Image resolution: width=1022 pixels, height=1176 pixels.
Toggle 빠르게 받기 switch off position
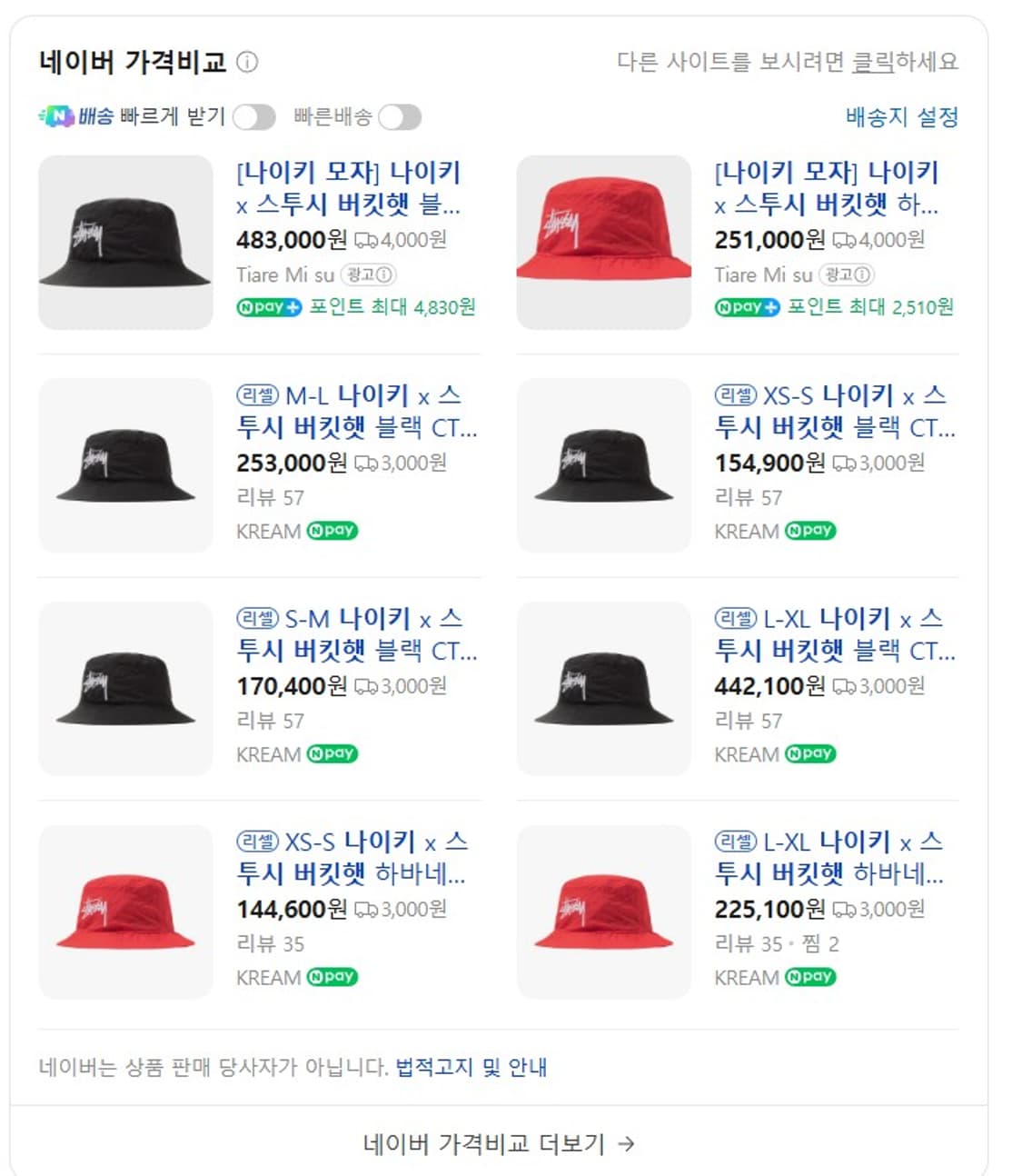coord(255,116)
